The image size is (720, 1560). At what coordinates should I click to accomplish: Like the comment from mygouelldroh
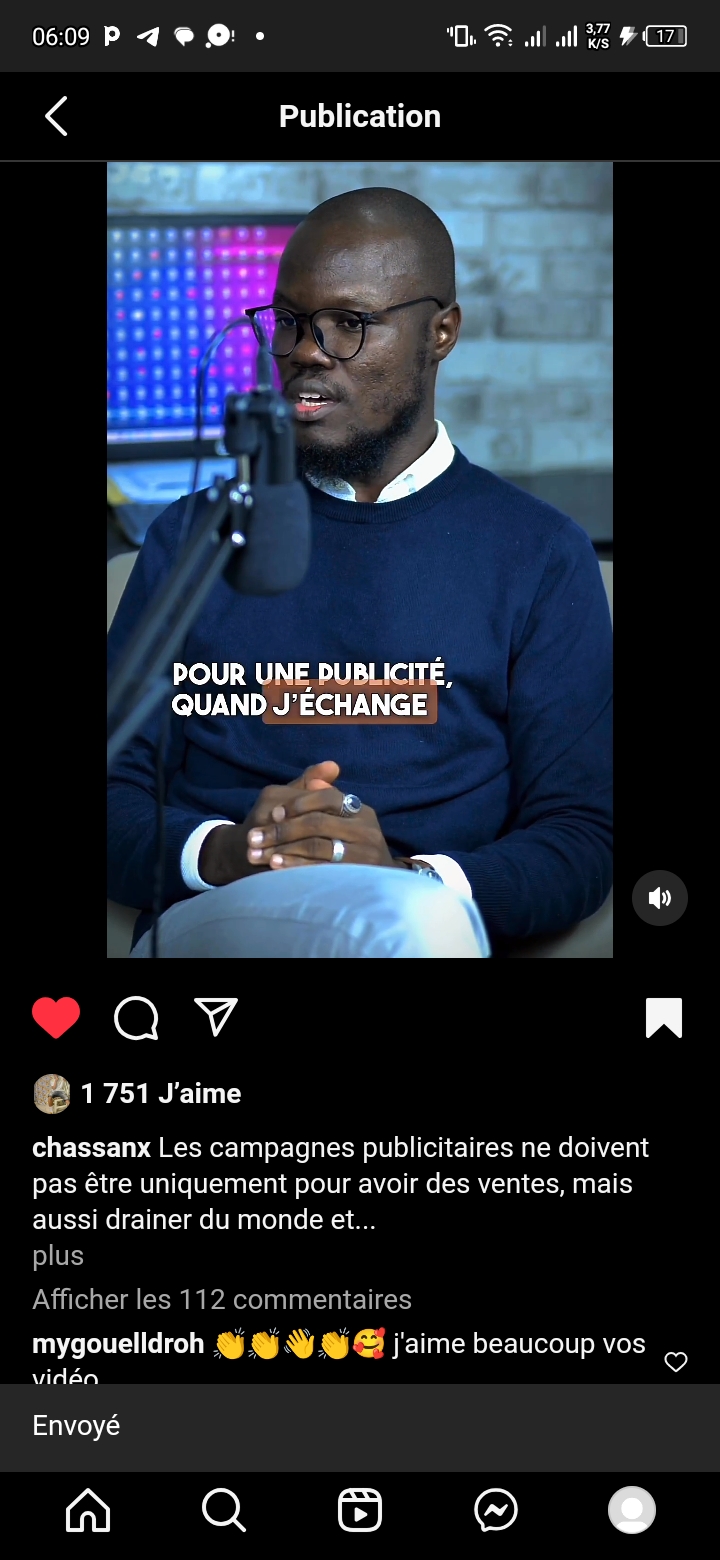tap(676, 1362)
